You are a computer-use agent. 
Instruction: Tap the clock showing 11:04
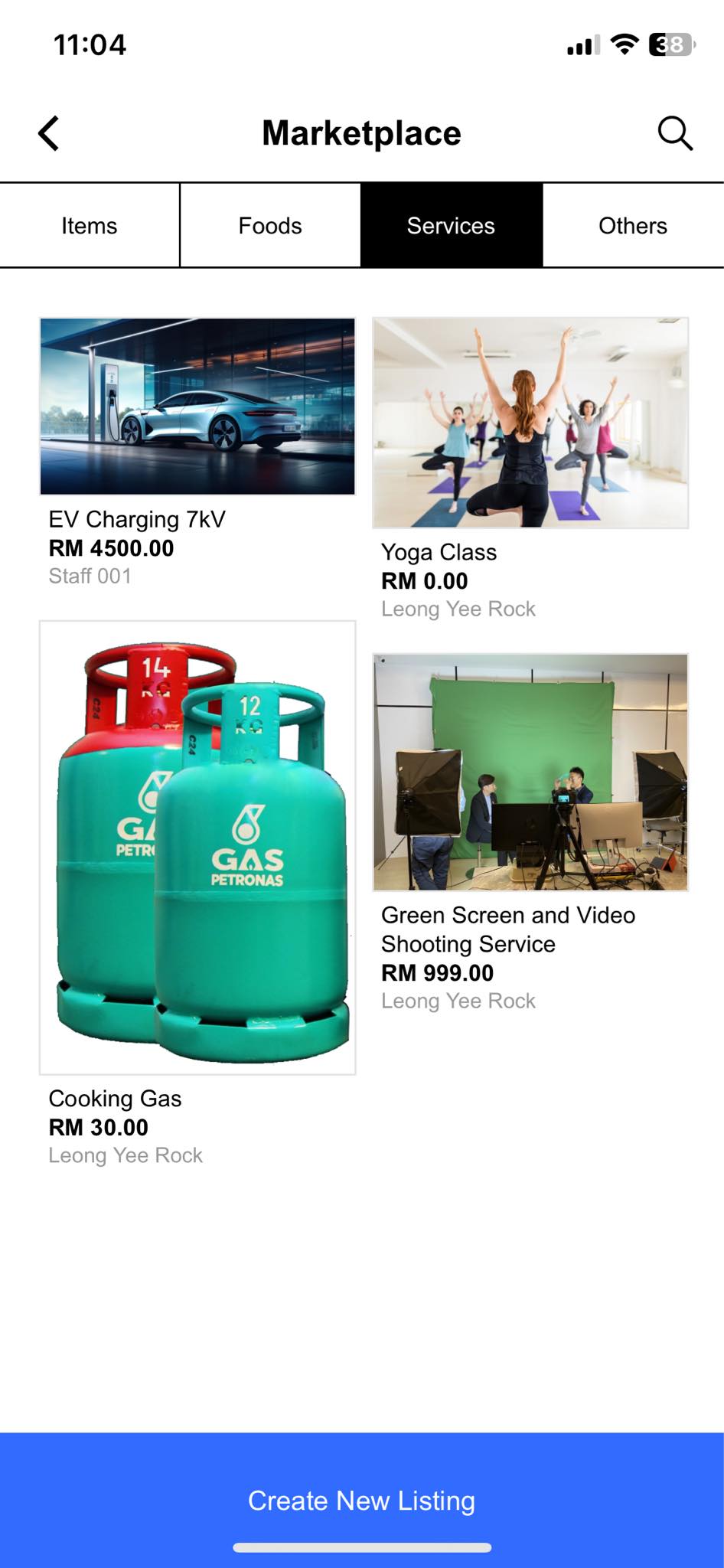click(x=90, y=44)
